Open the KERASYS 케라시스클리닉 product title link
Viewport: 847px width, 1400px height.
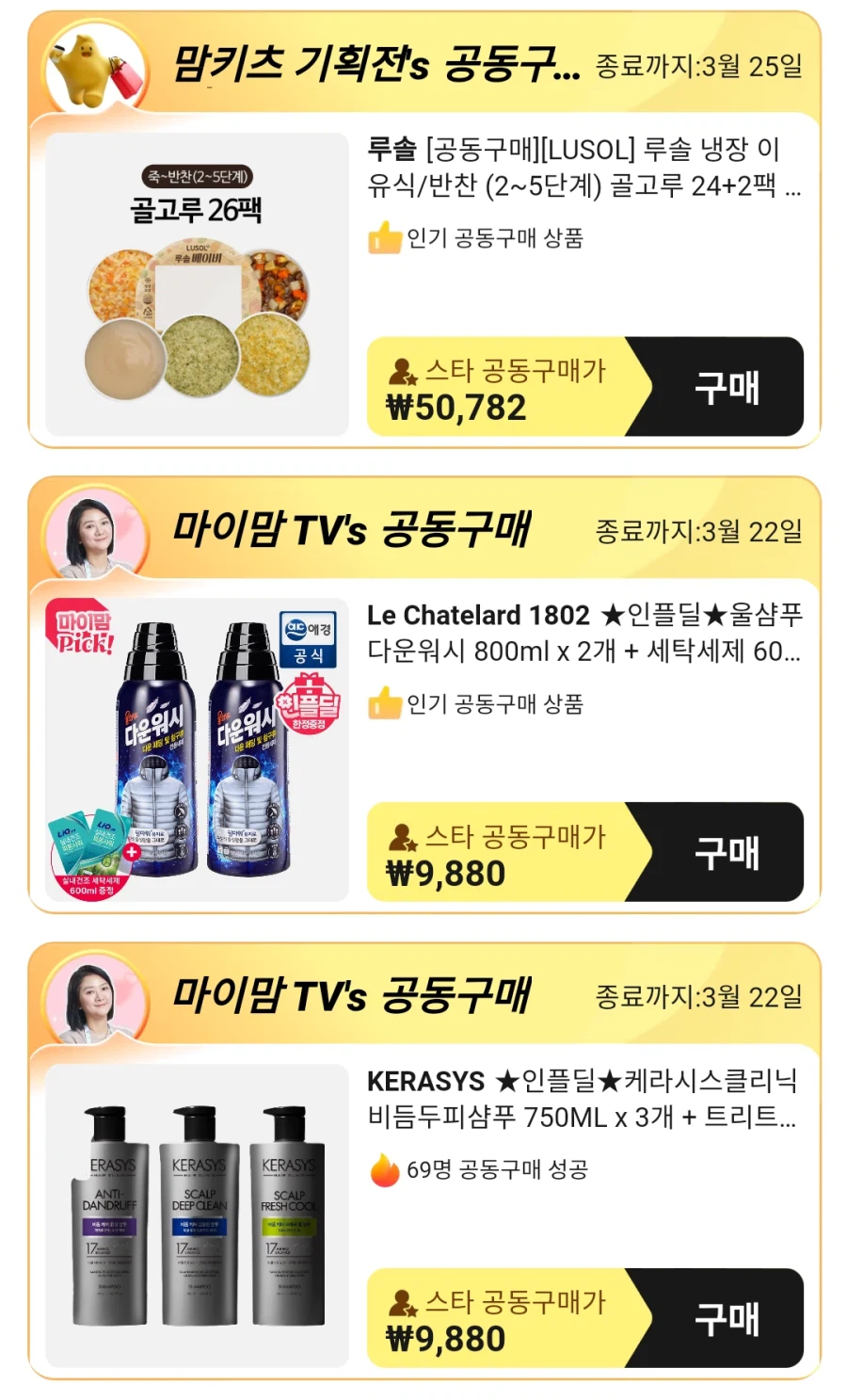coord(582,1106)
